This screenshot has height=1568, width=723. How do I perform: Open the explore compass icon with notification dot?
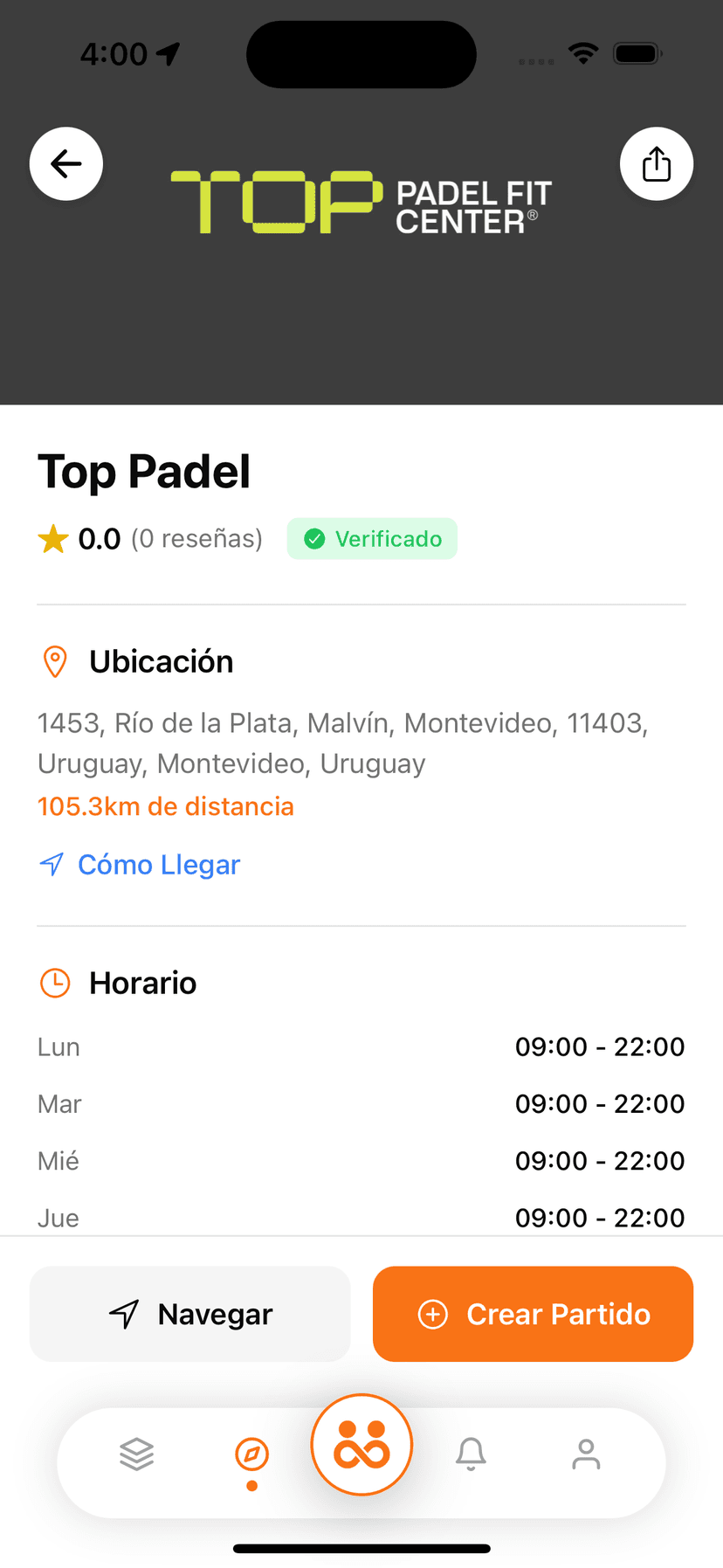pyautogui.click(x=251, y=1454)
